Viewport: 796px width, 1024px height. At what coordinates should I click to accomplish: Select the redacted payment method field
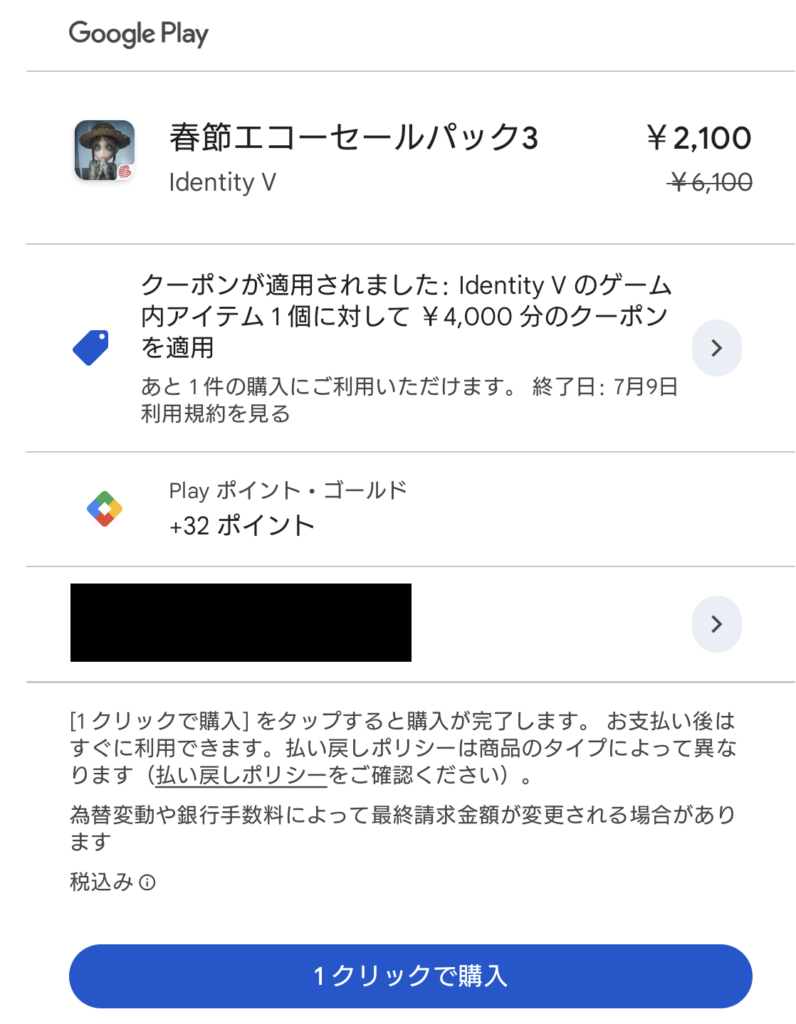click(240, 623)
